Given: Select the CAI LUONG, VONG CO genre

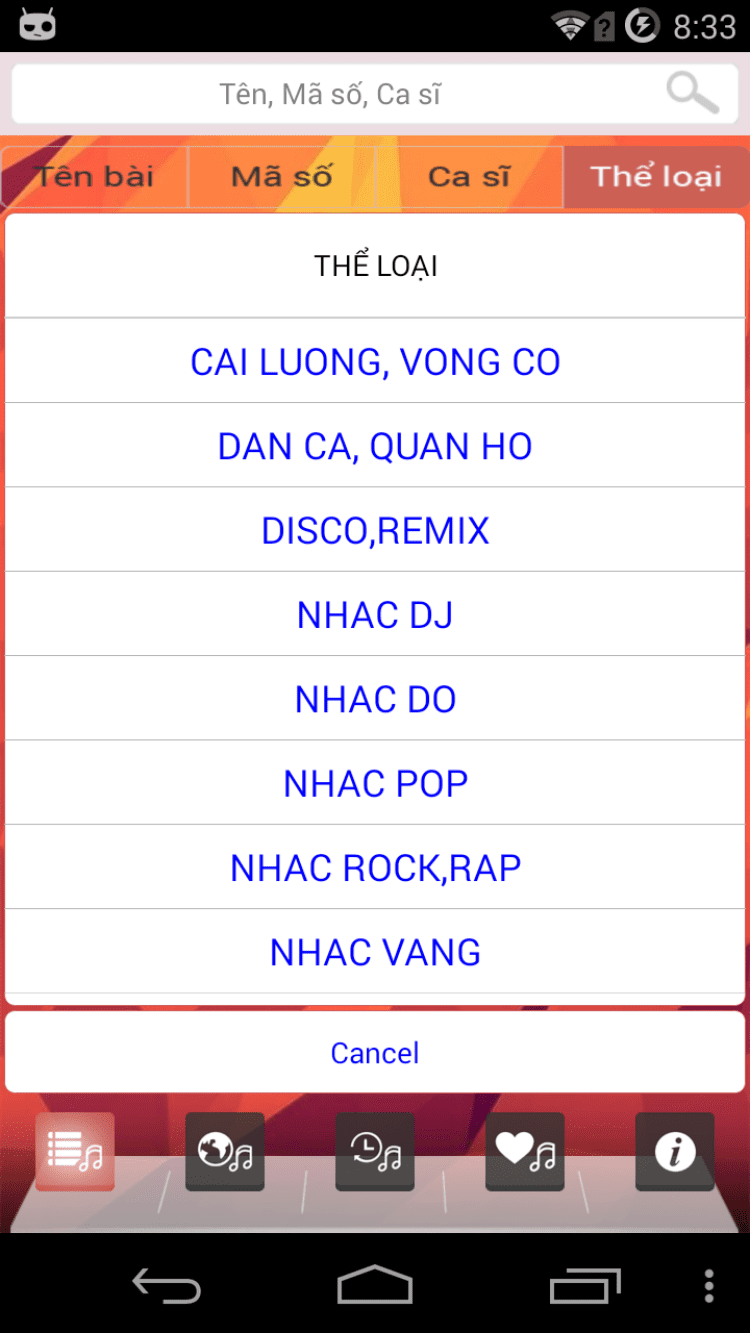Looking at the screenshot, I should [x=375, y=362].
